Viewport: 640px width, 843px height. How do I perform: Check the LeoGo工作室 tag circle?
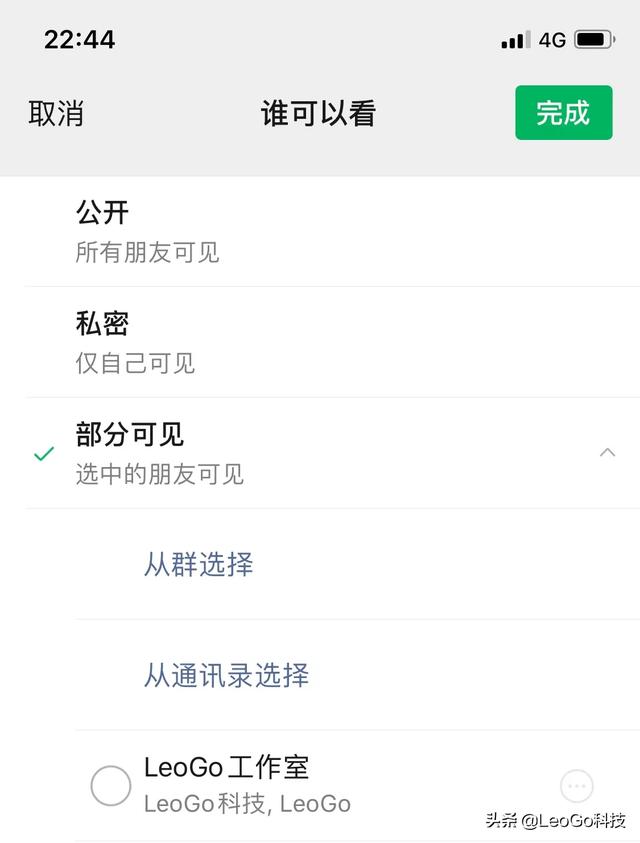tap(111, 786)
